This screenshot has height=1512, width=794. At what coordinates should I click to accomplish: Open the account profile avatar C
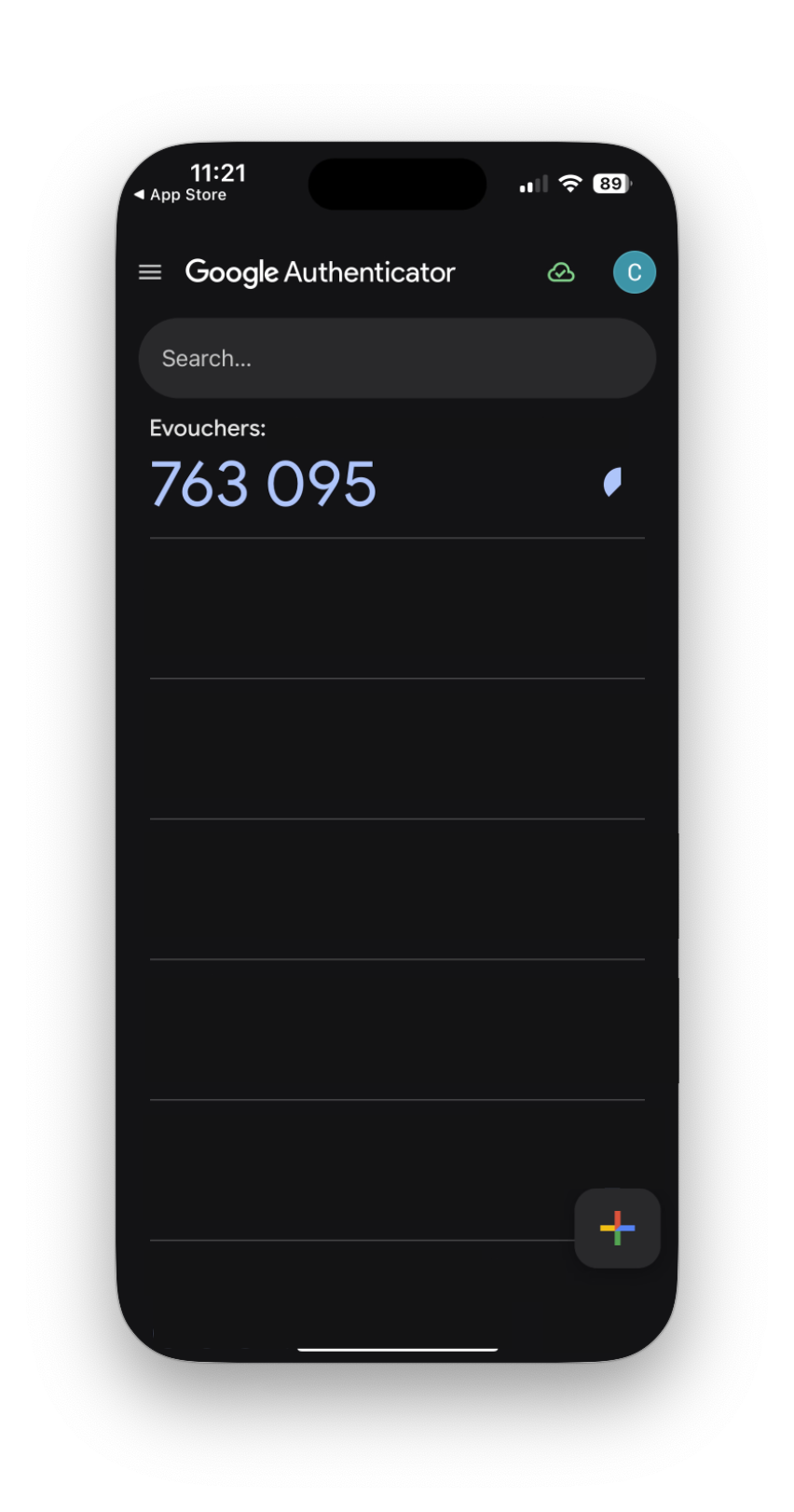tap(635, 272)
